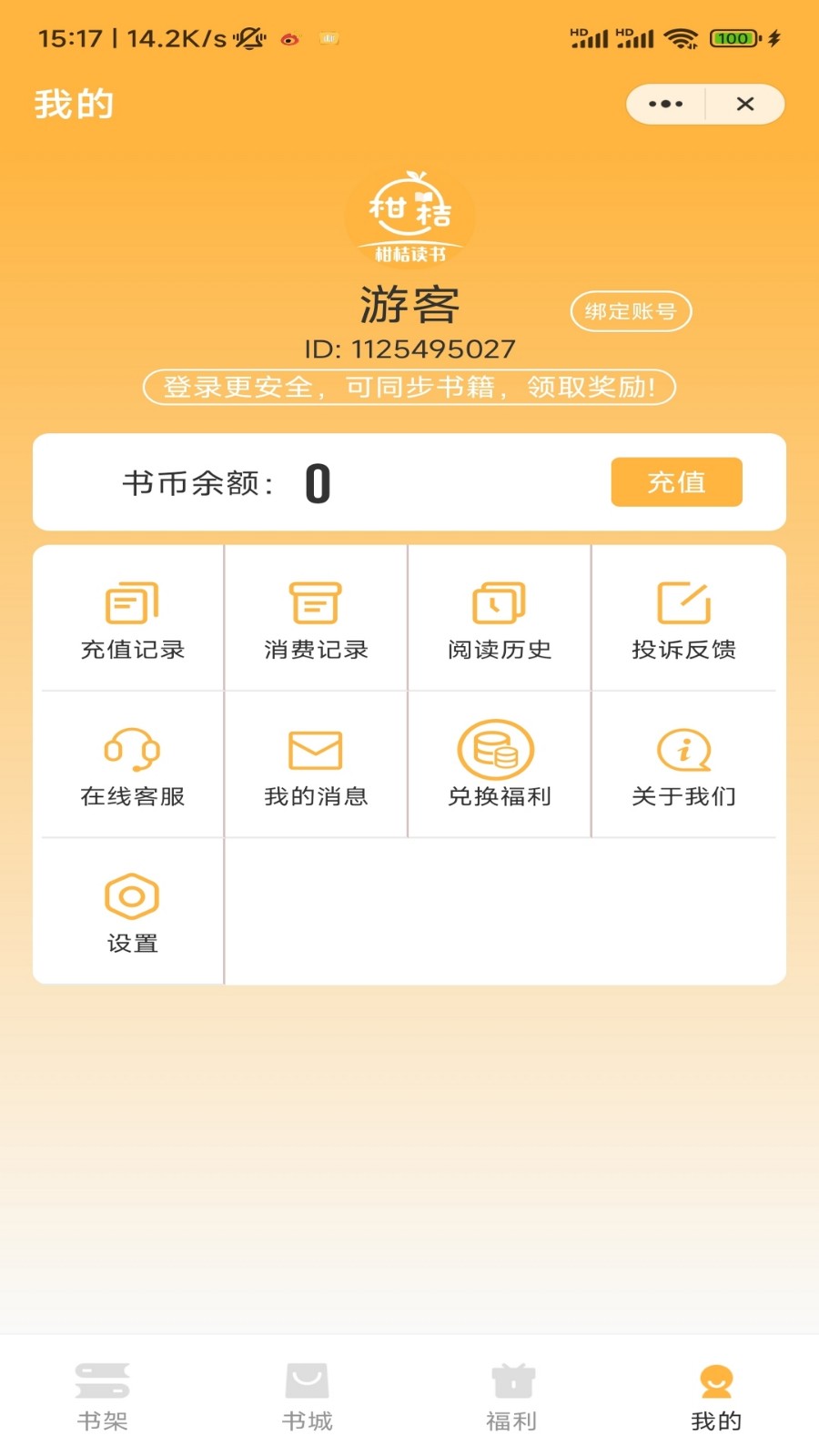Open the three-dot more options menu
This screenshot has width=819, height=1456.
click(x=663, y=103)
